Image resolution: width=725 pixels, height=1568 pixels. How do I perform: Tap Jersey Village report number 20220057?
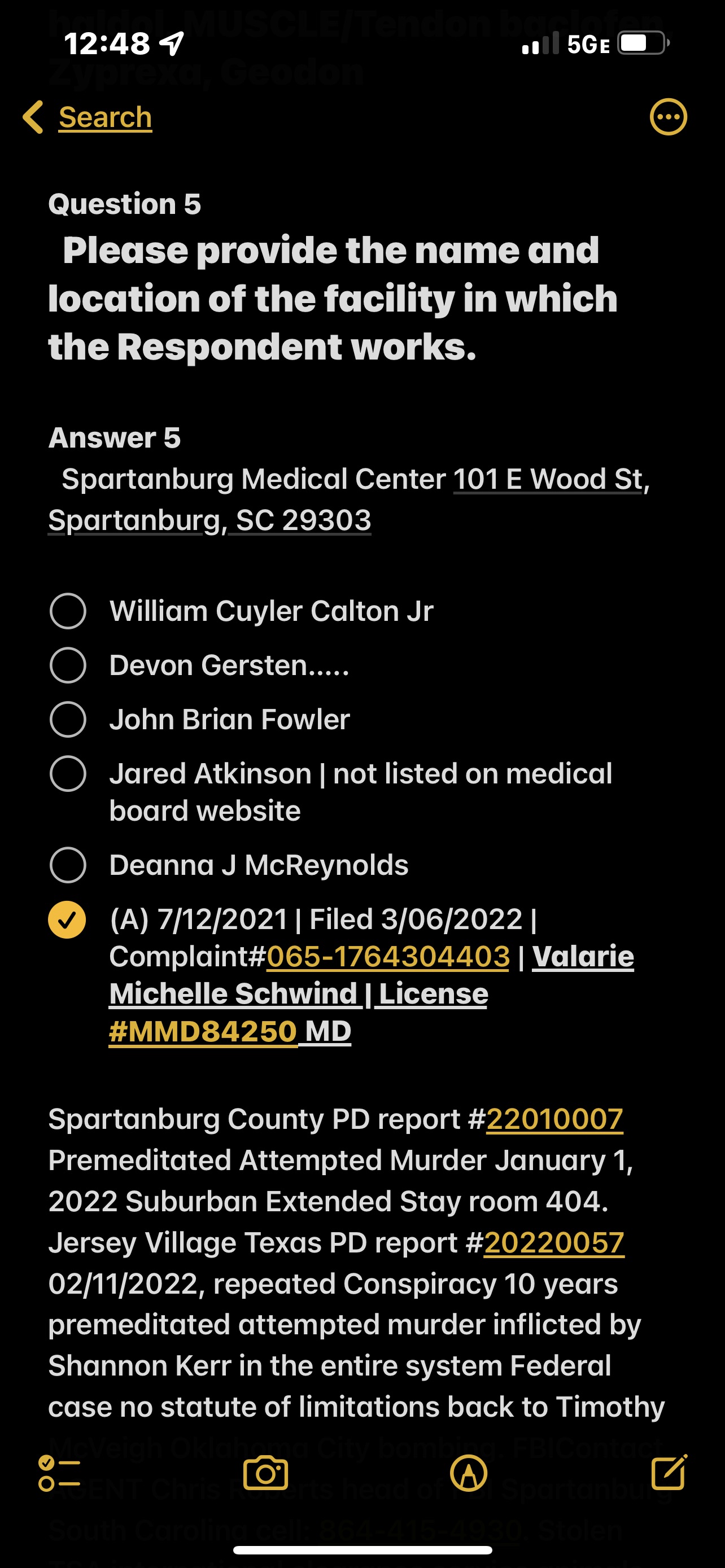554,1242
